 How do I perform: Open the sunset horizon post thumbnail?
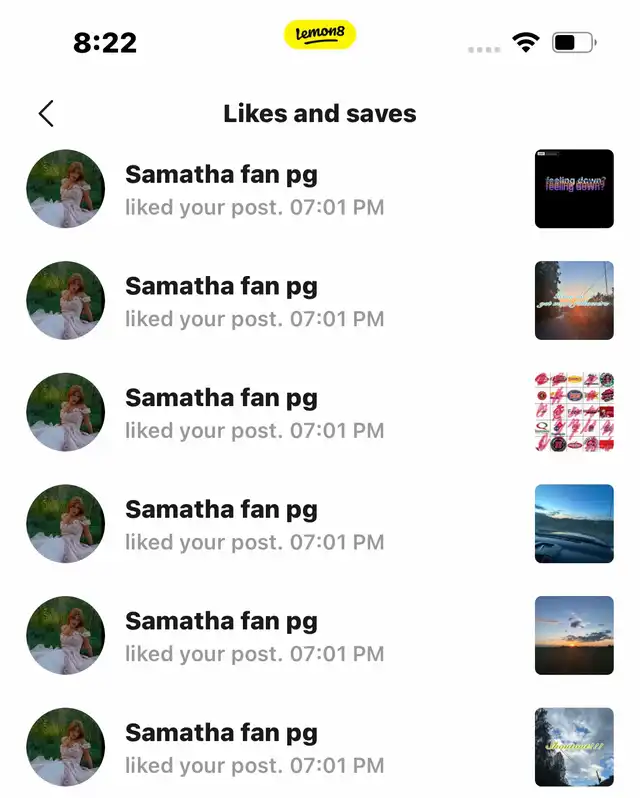tap(574, 636)
